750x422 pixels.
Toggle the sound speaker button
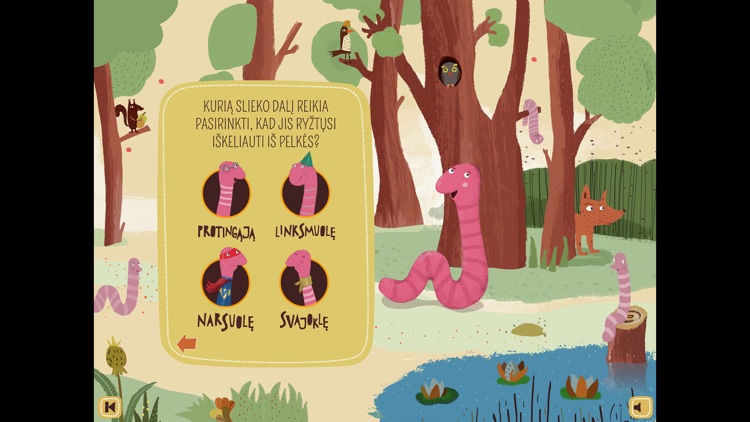640,407
